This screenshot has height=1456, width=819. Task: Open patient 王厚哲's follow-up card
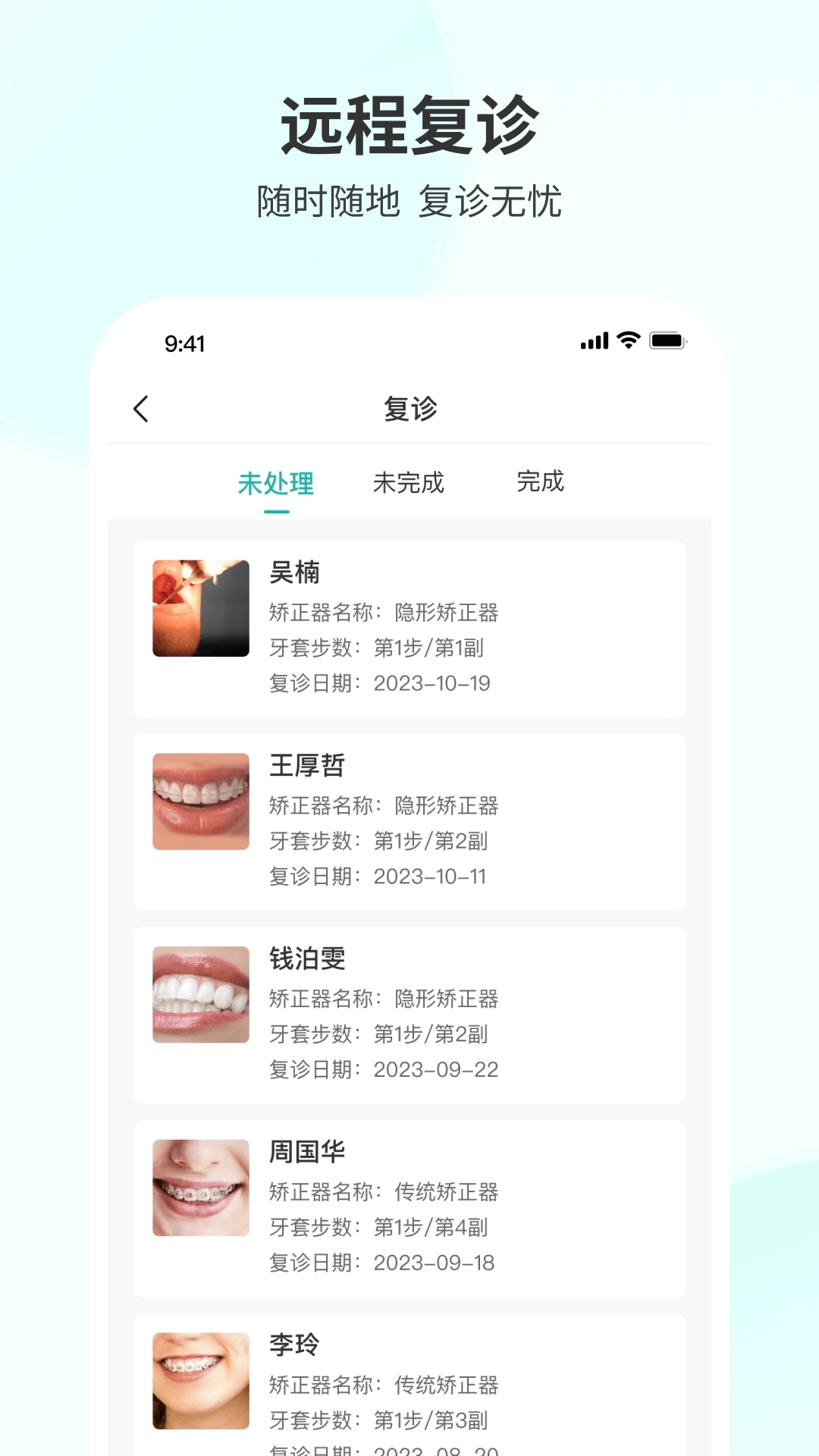click(x=409, y=821)
